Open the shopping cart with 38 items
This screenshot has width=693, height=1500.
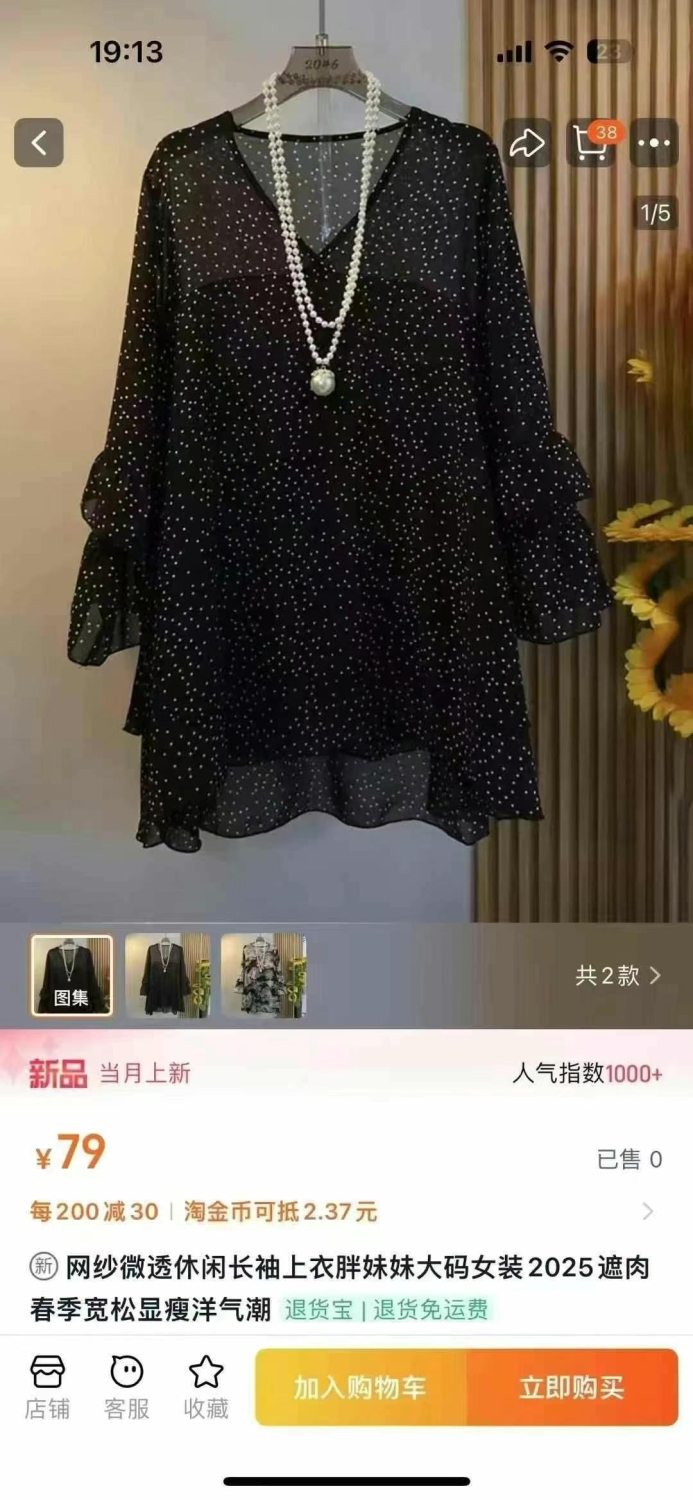pos(592,143)
